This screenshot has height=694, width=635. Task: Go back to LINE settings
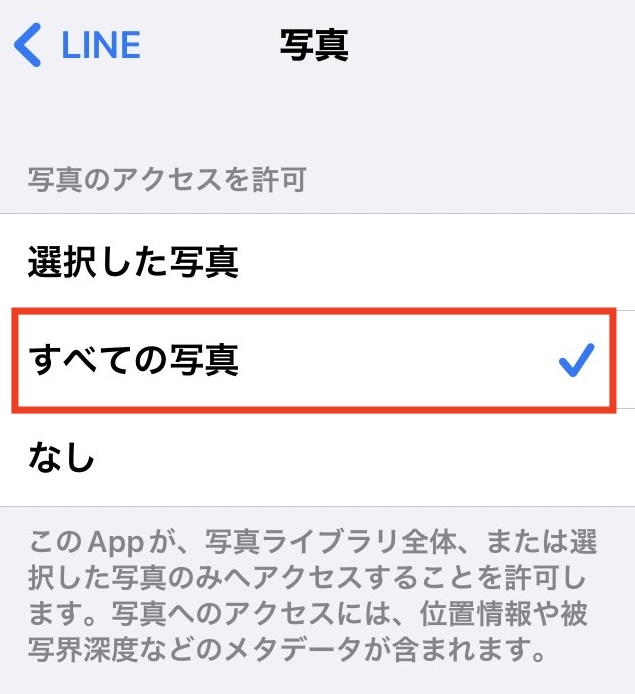point(78,46)
